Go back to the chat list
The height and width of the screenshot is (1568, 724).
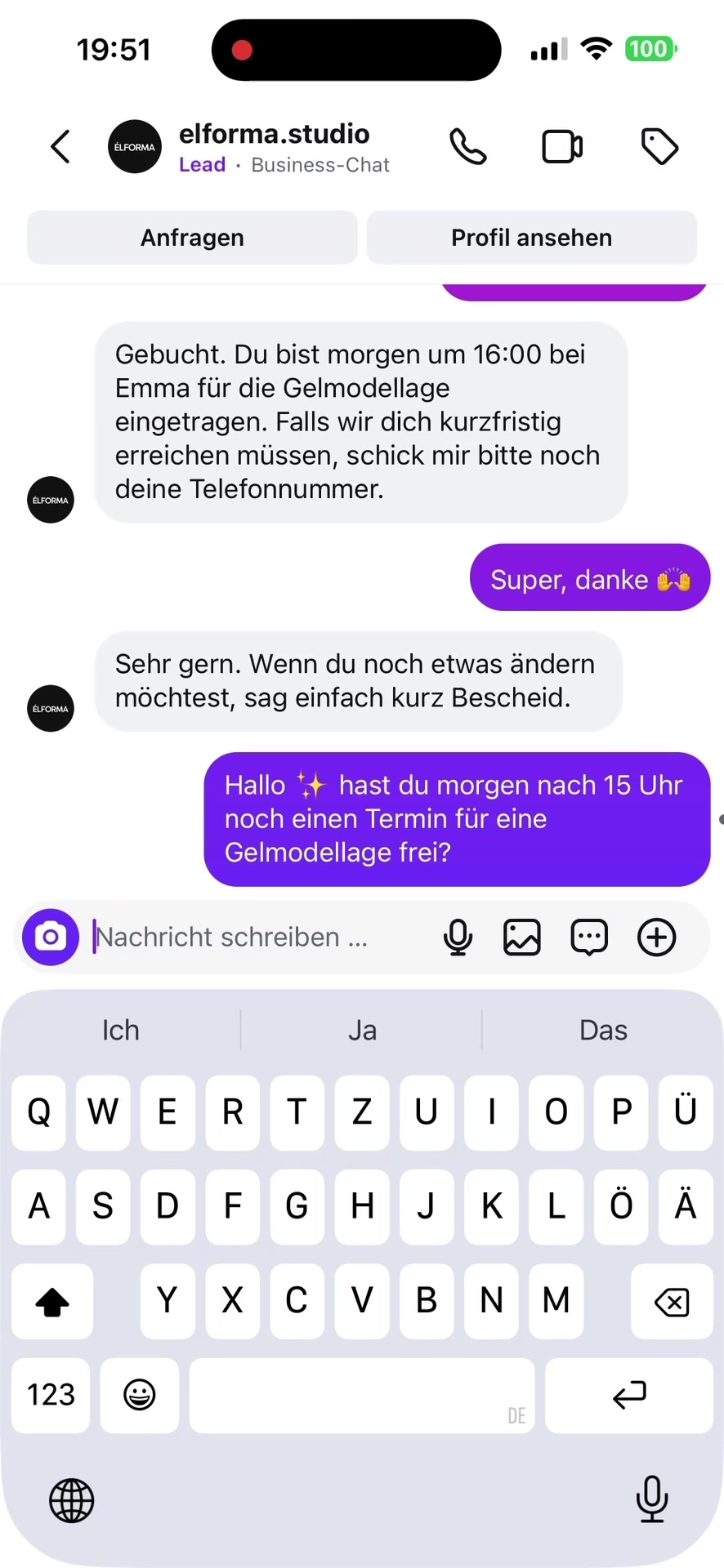click(60, 147)
